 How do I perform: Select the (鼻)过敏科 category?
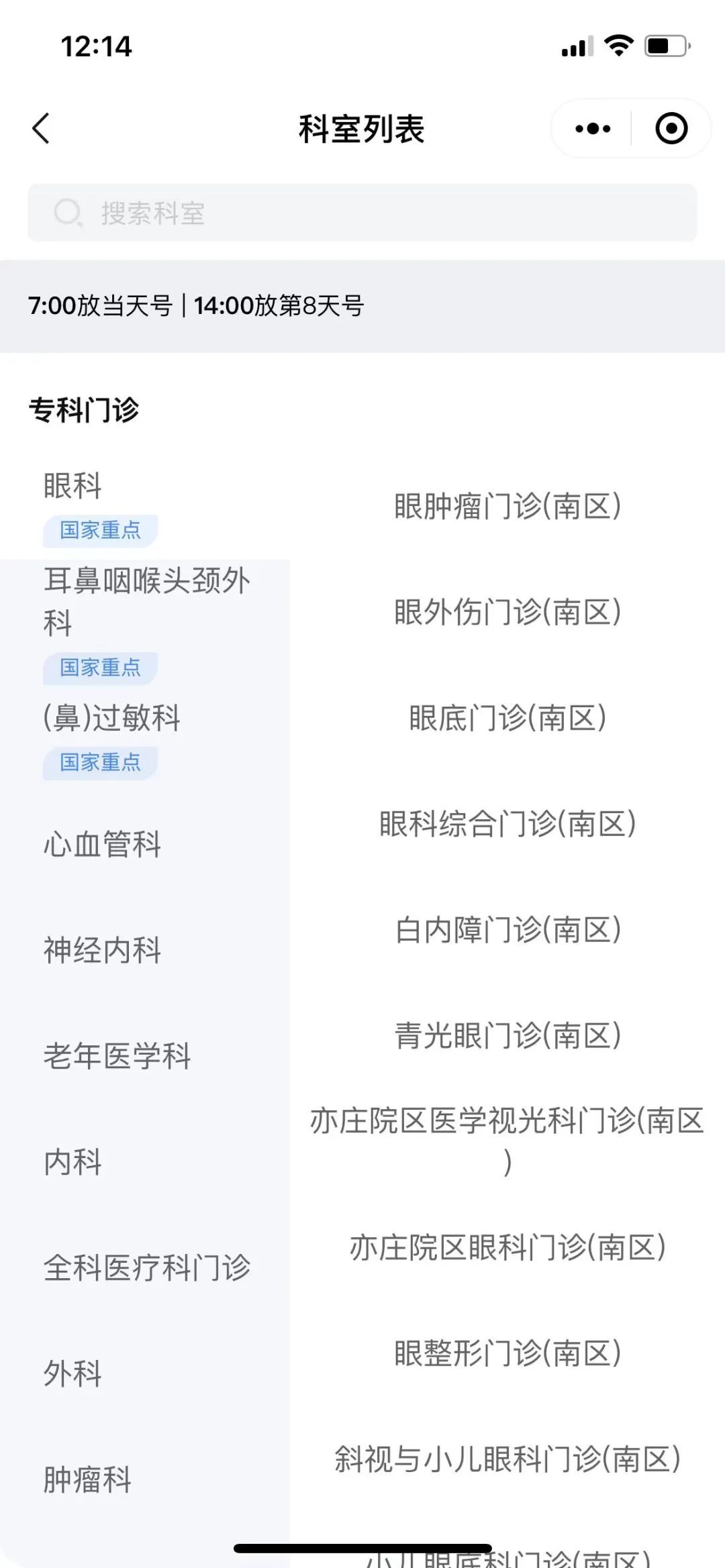[x=112, y=718]
